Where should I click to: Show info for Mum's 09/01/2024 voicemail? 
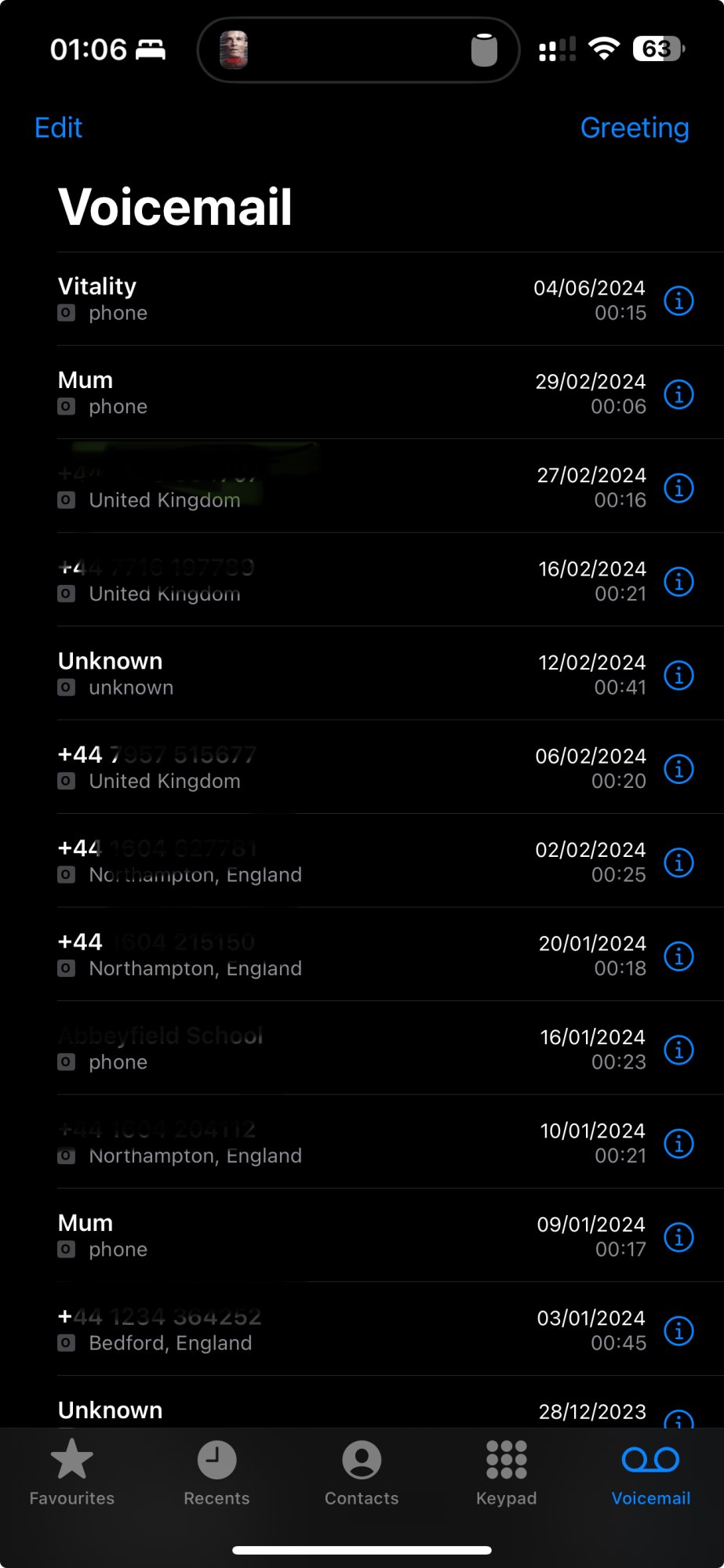click(679, 1236)
